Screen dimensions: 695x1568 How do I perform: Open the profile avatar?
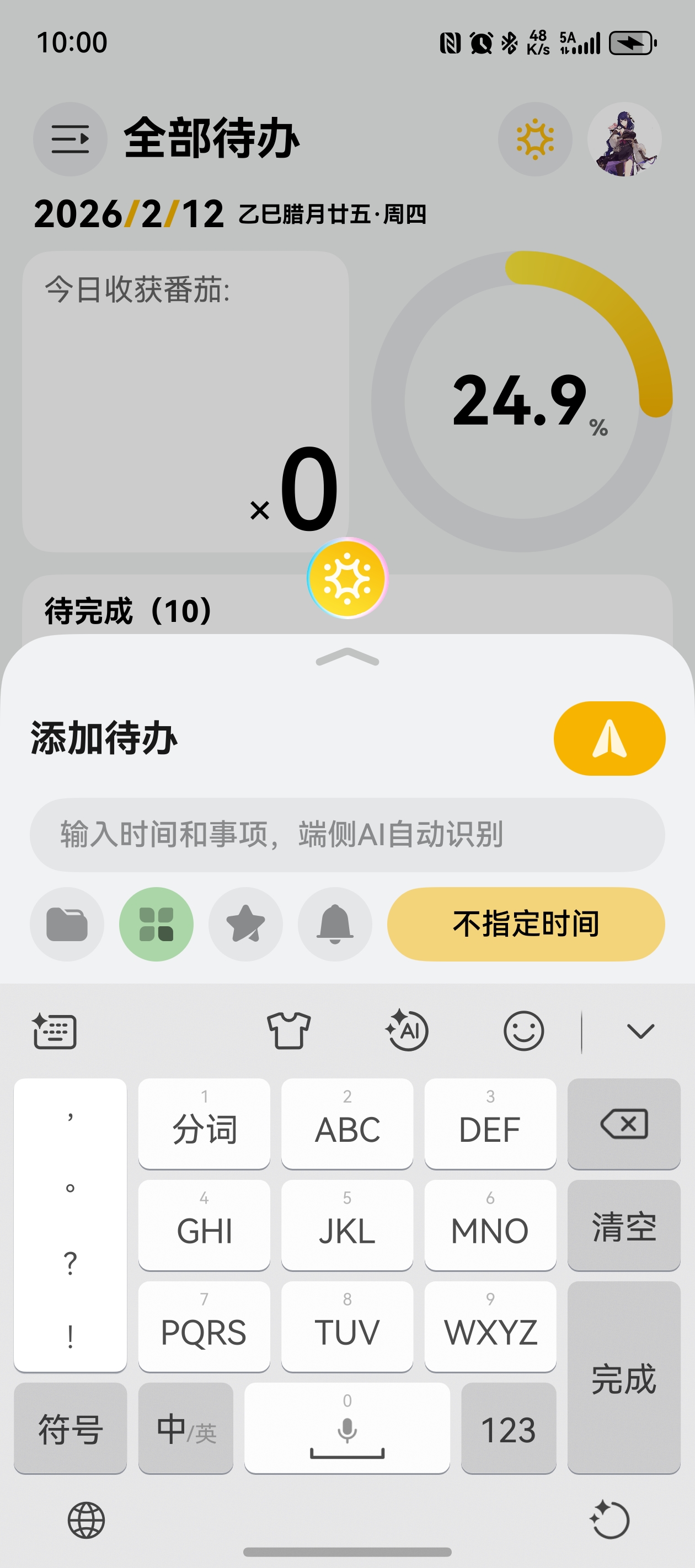(x=624, y=139)
